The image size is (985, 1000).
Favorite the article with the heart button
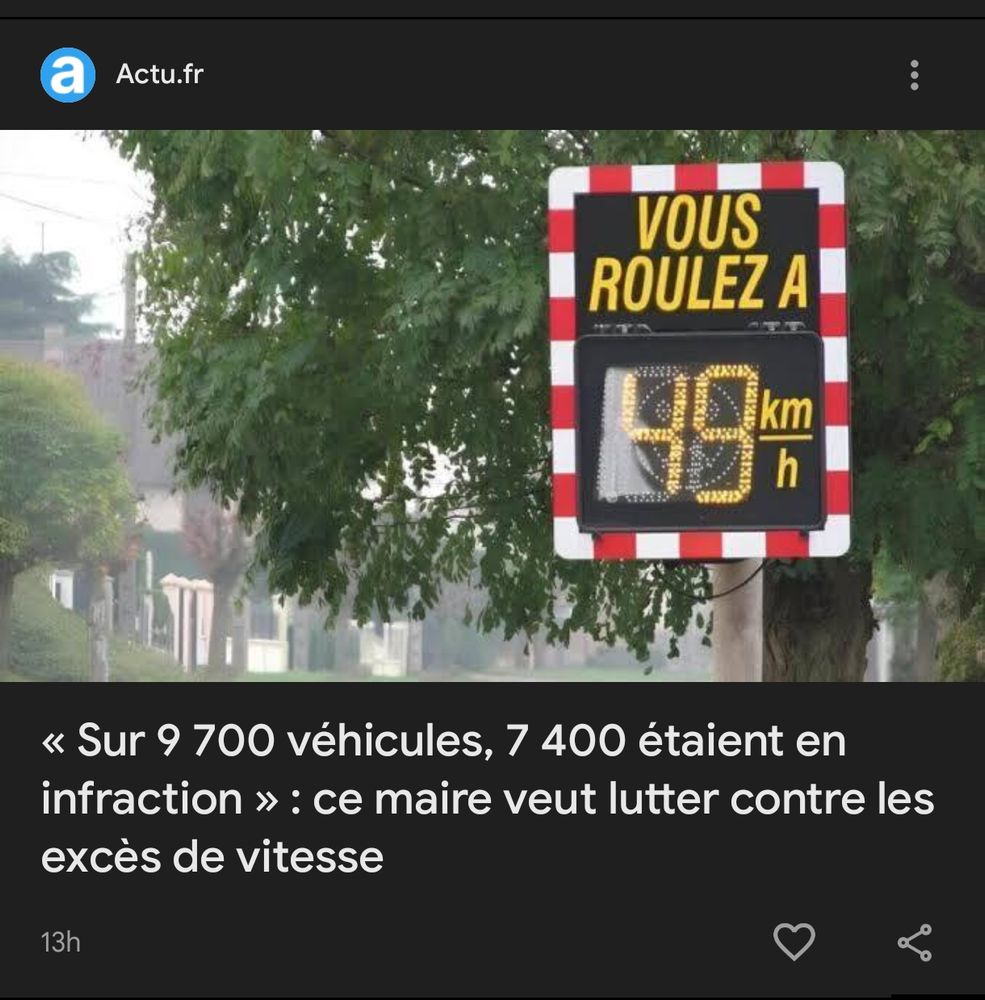click(x=795, y=940)
